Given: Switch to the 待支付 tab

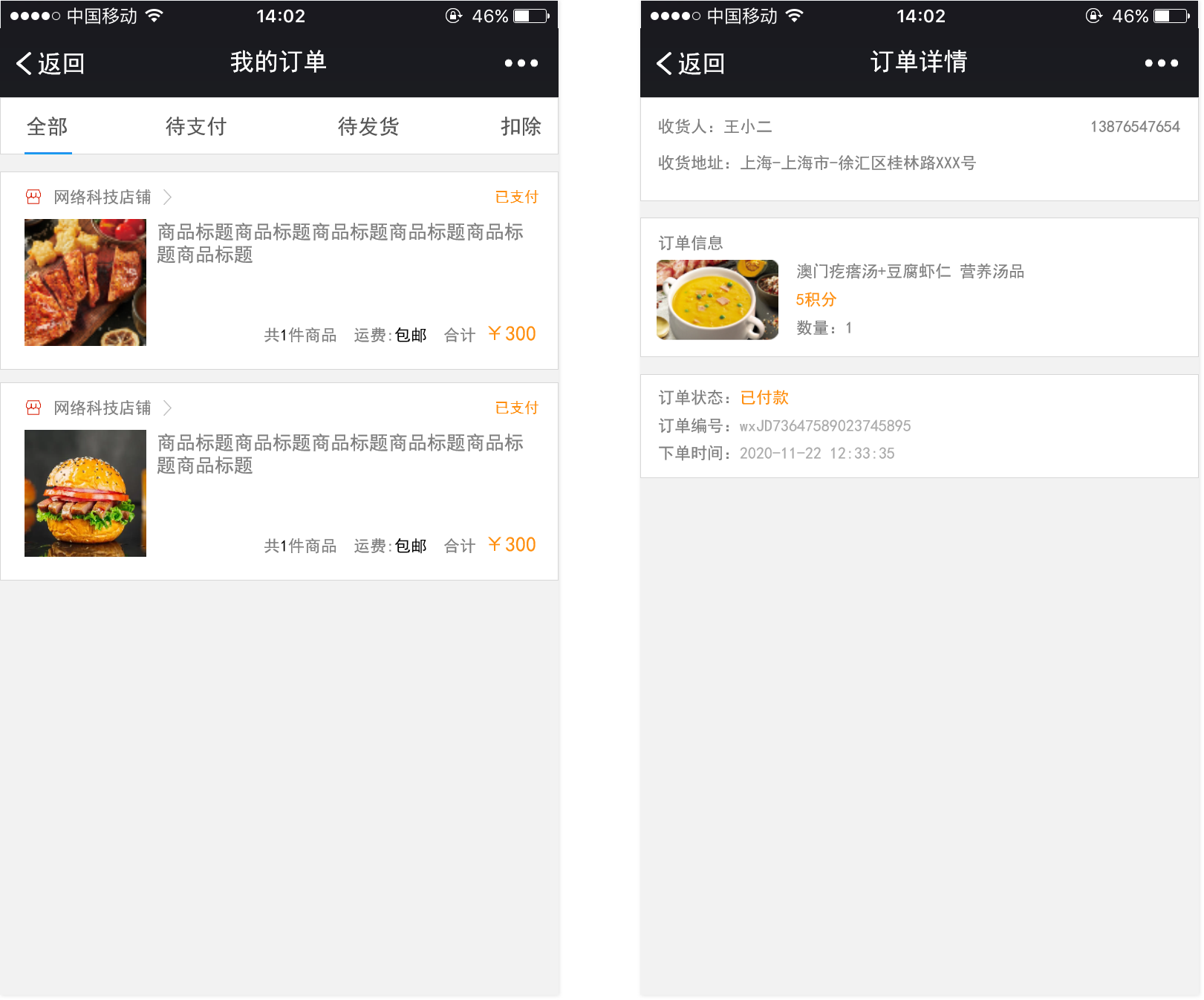Looking at the screenshot, I should point(196,127).
